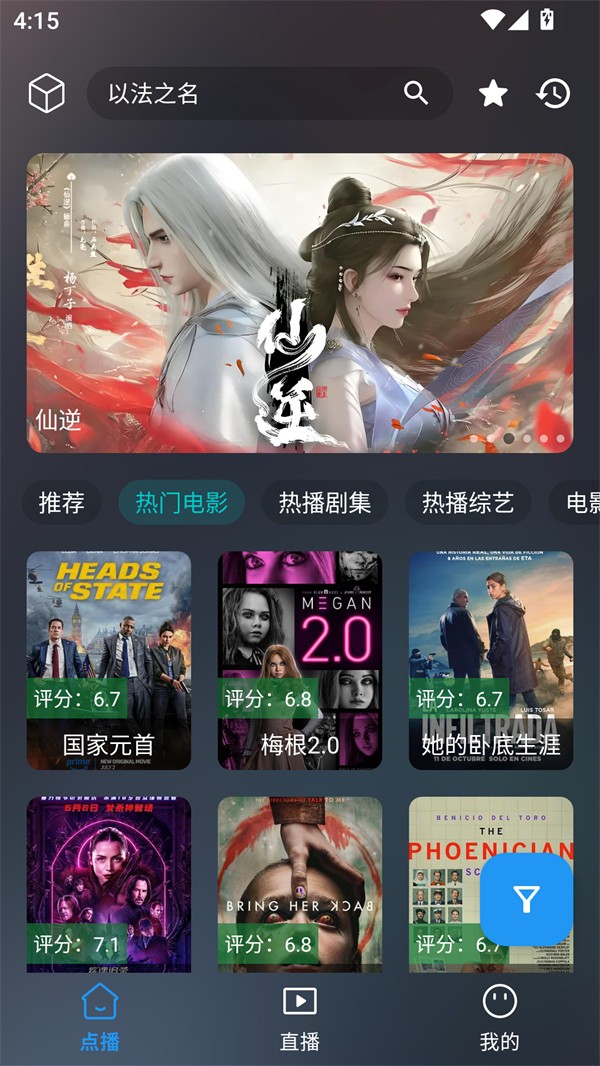Open favorites with the star icon
Image resolution: width=600 pixels, height=1066 pixels.
coord(493,94)
